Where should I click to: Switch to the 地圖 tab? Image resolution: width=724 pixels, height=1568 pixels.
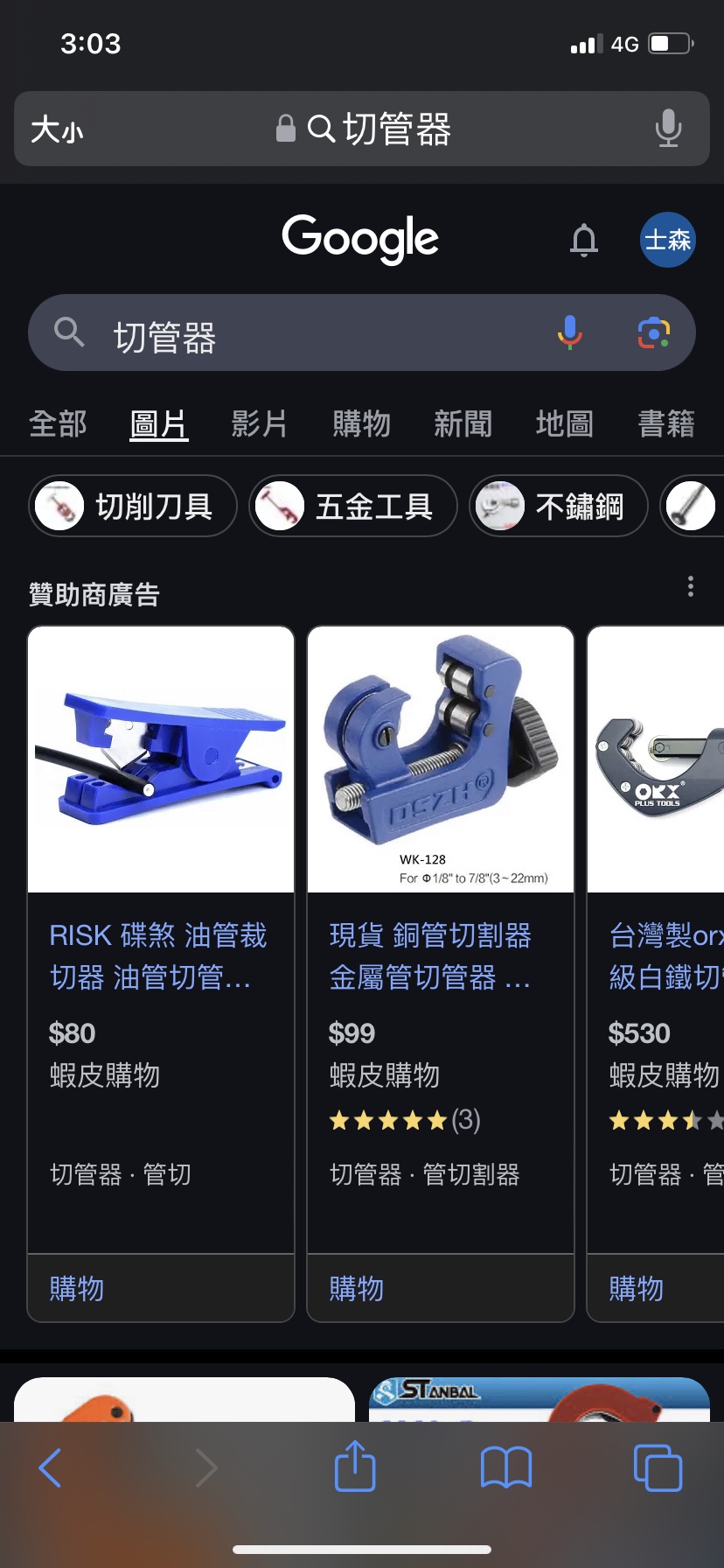(x=564, y=424)
